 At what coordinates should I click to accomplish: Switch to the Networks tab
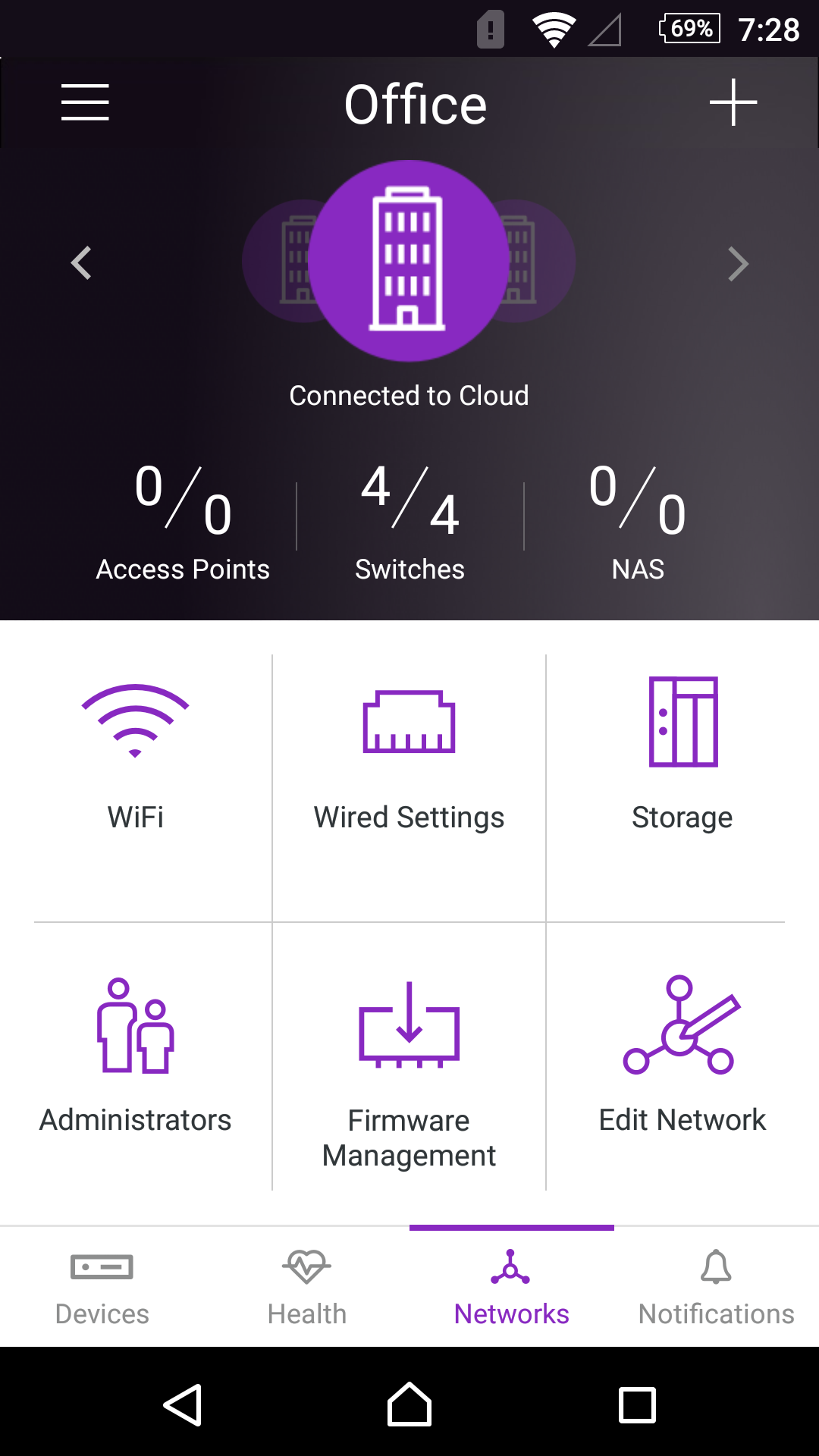(511, 1282)
